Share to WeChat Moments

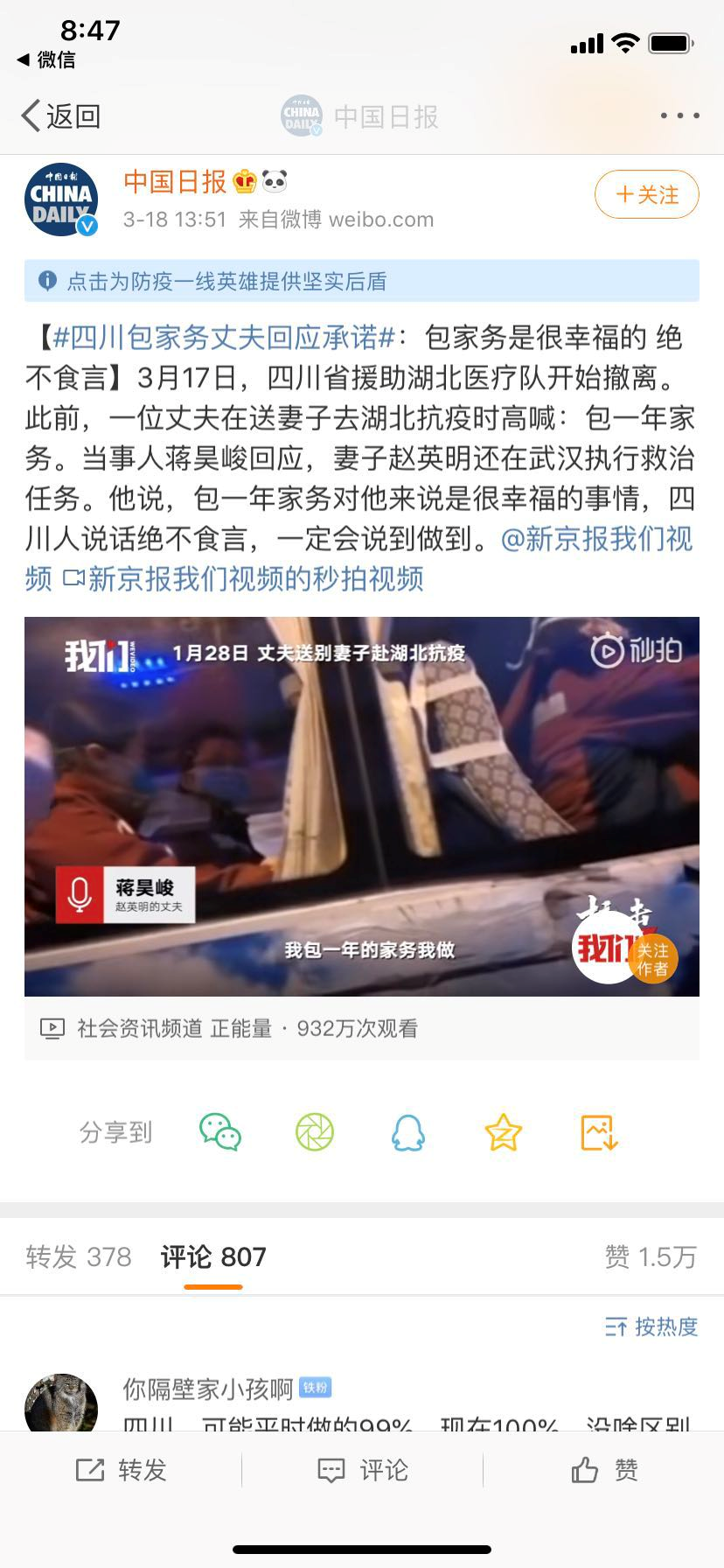(315, 1132)
